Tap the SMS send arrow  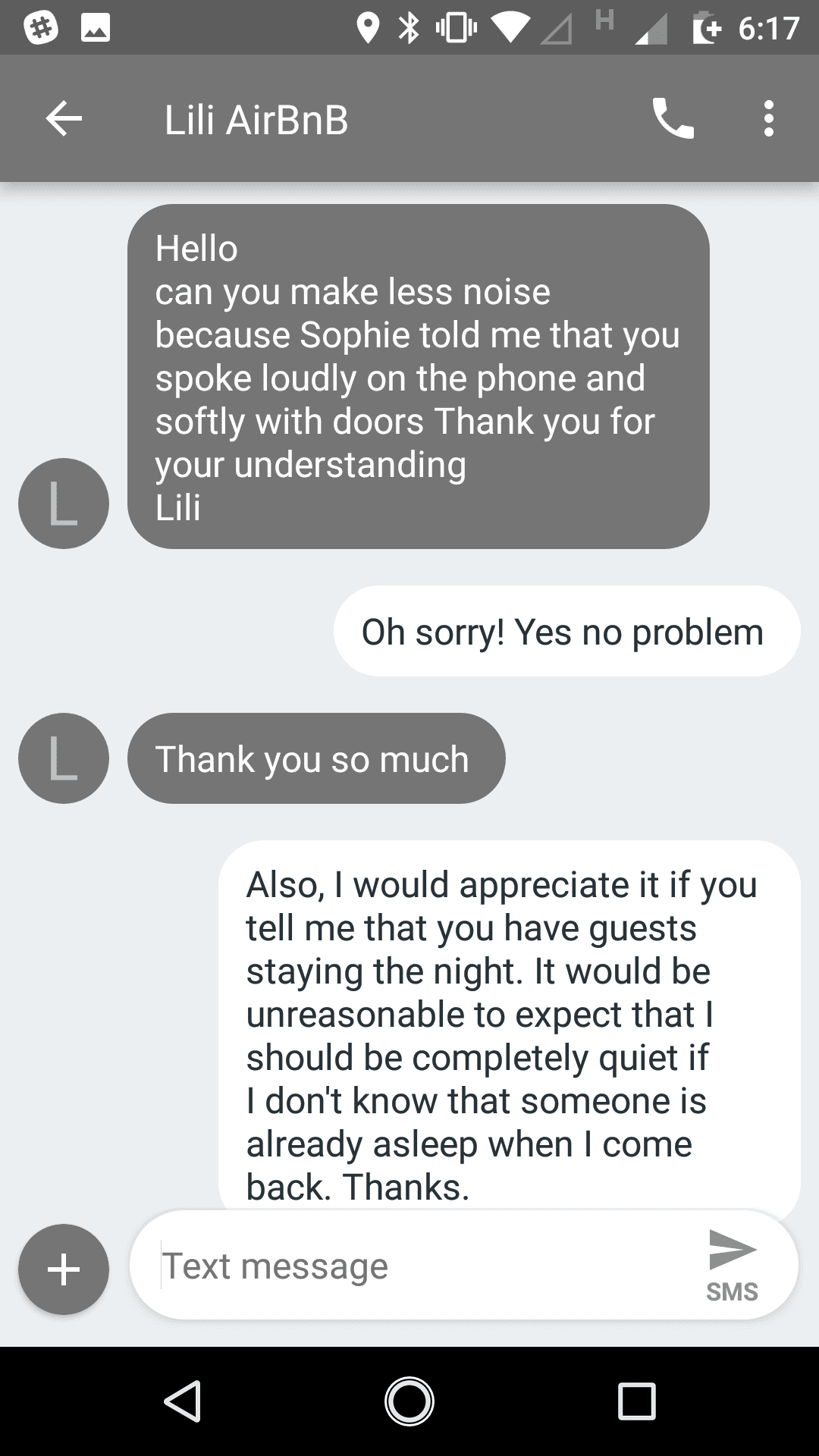click(x=733, y=1266)
